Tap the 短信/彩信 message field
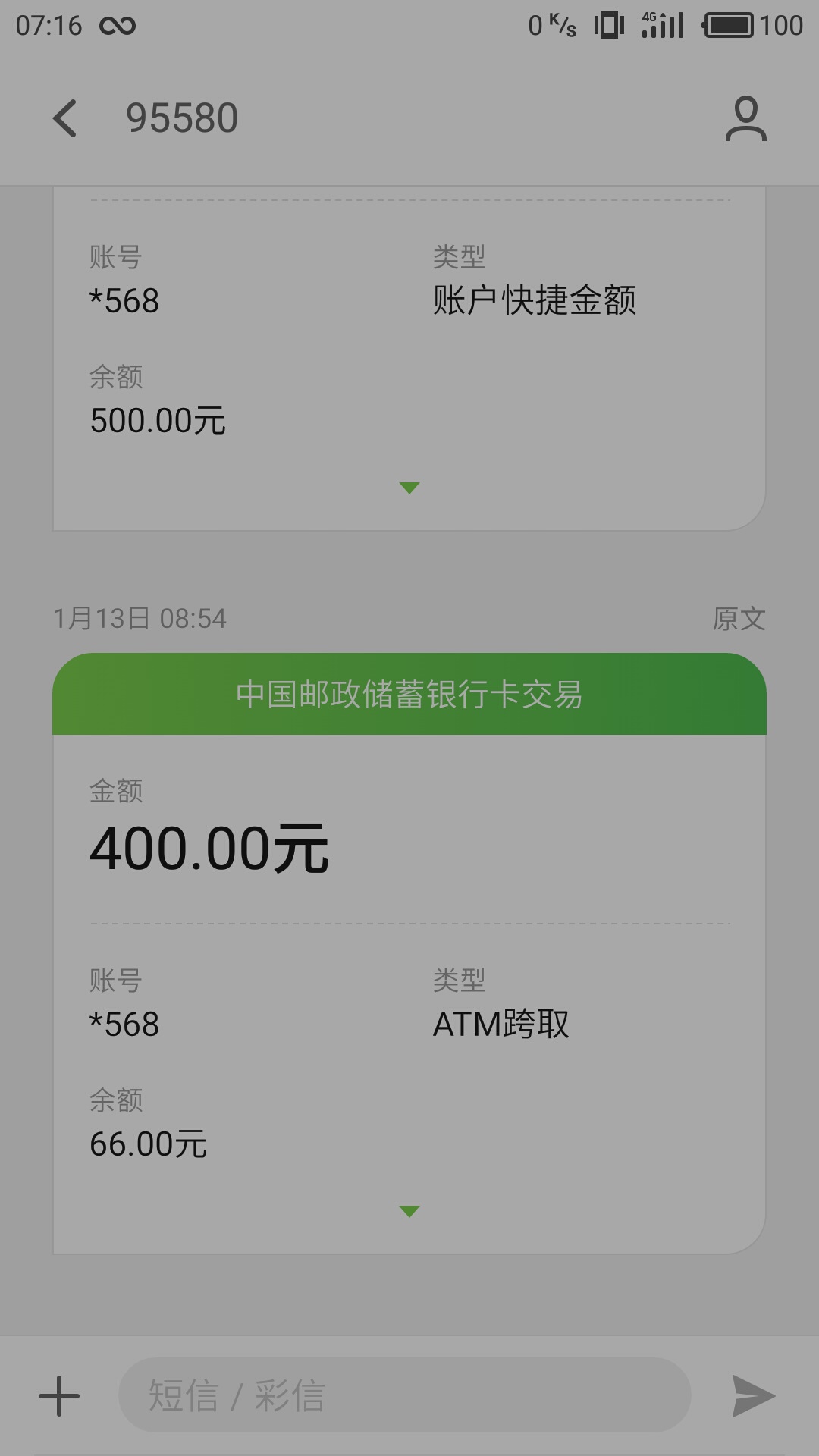The width and height of the screenshot is (819, 1456). point(404,1395)
